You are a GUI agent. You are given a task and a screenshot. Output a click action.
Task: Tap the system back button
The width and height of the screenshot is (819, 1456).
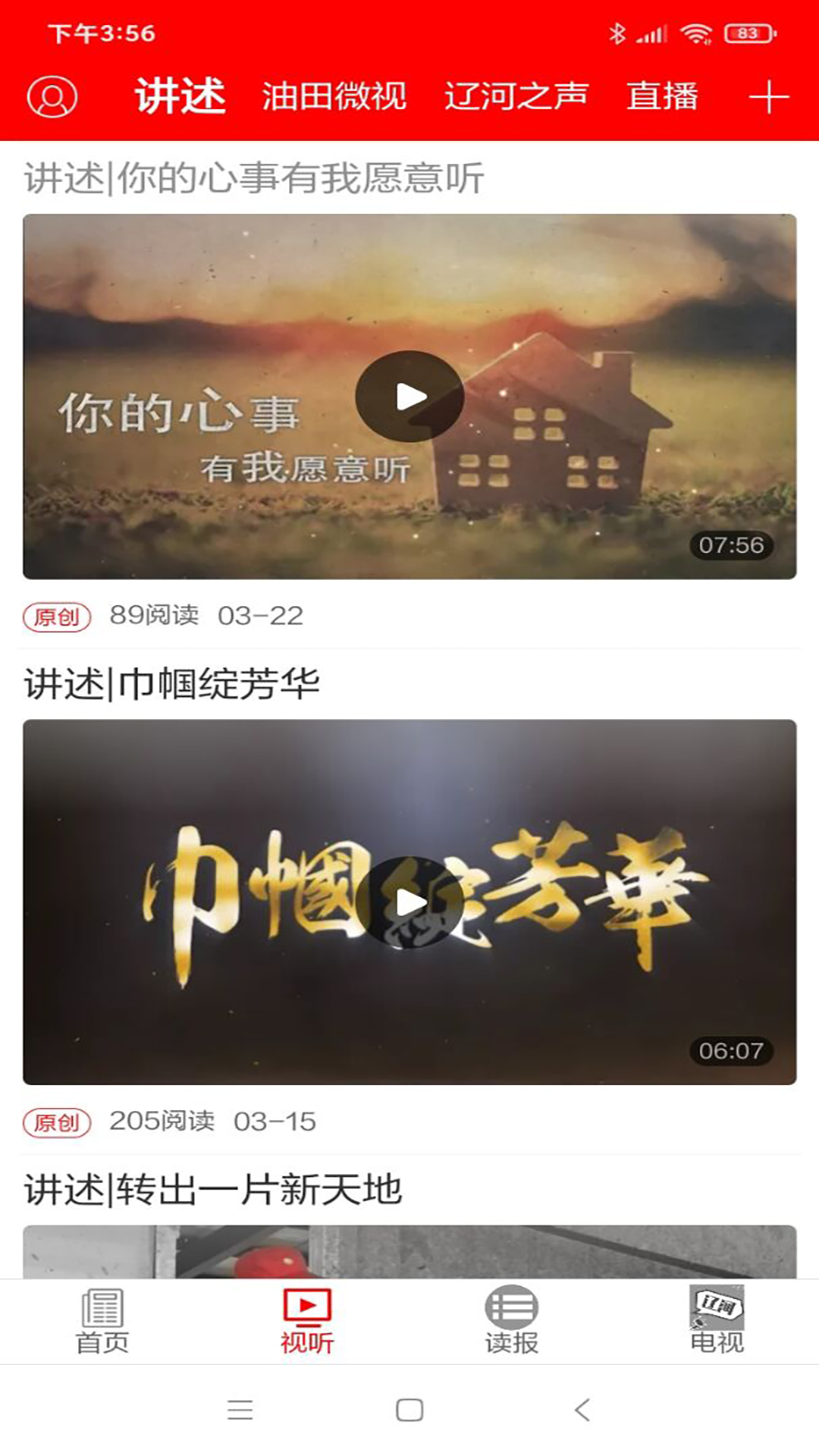click(x=582, y=1410)
